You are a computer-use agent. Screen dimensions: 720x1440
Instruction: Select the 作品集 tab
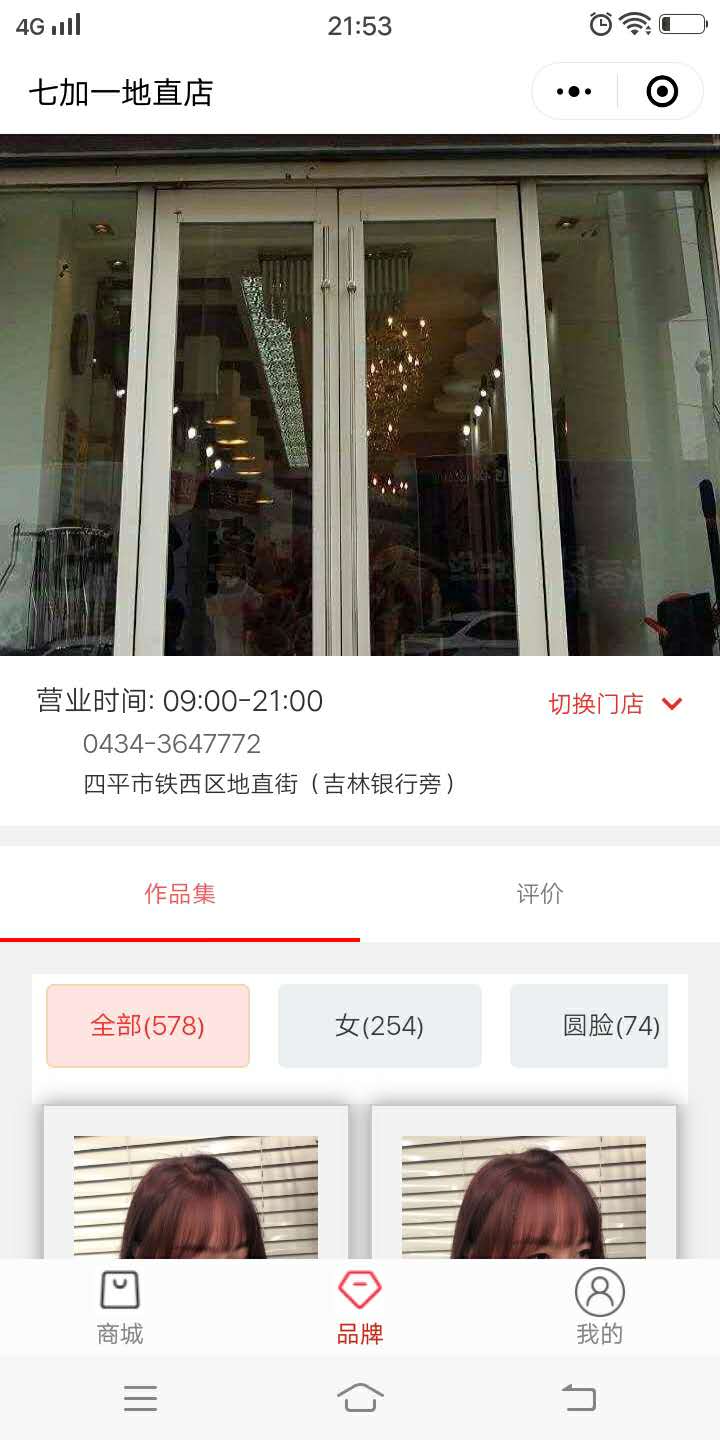pyautogui.click(x=180, y=894)
